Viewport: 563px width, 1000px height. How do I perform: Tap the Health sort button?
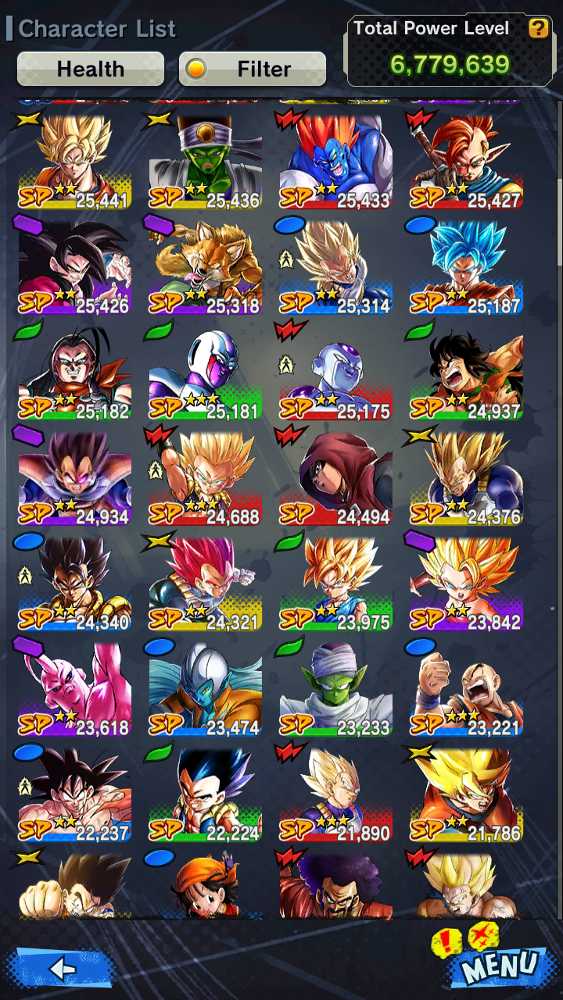(91, 69)
